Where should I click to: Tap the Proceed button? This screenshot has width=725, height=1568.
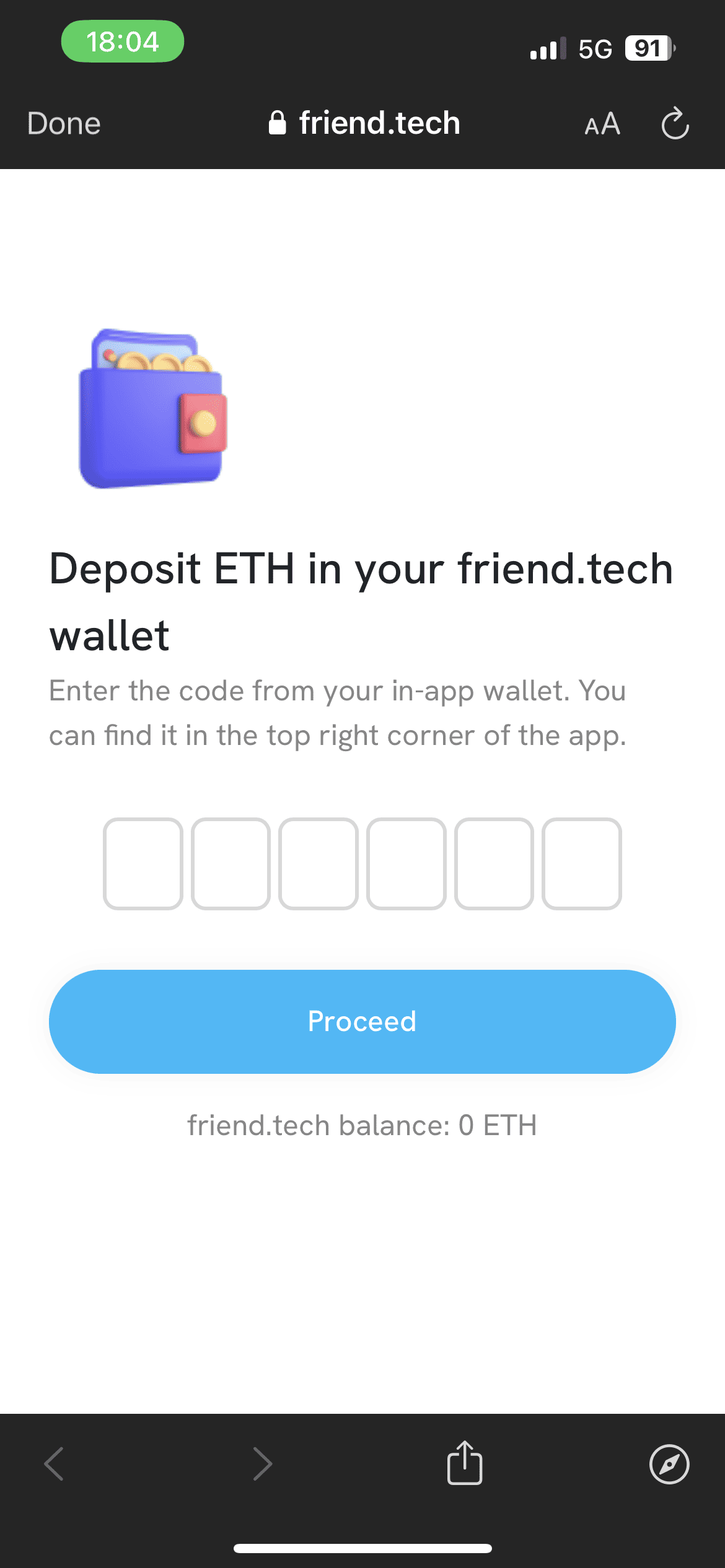362,1021
